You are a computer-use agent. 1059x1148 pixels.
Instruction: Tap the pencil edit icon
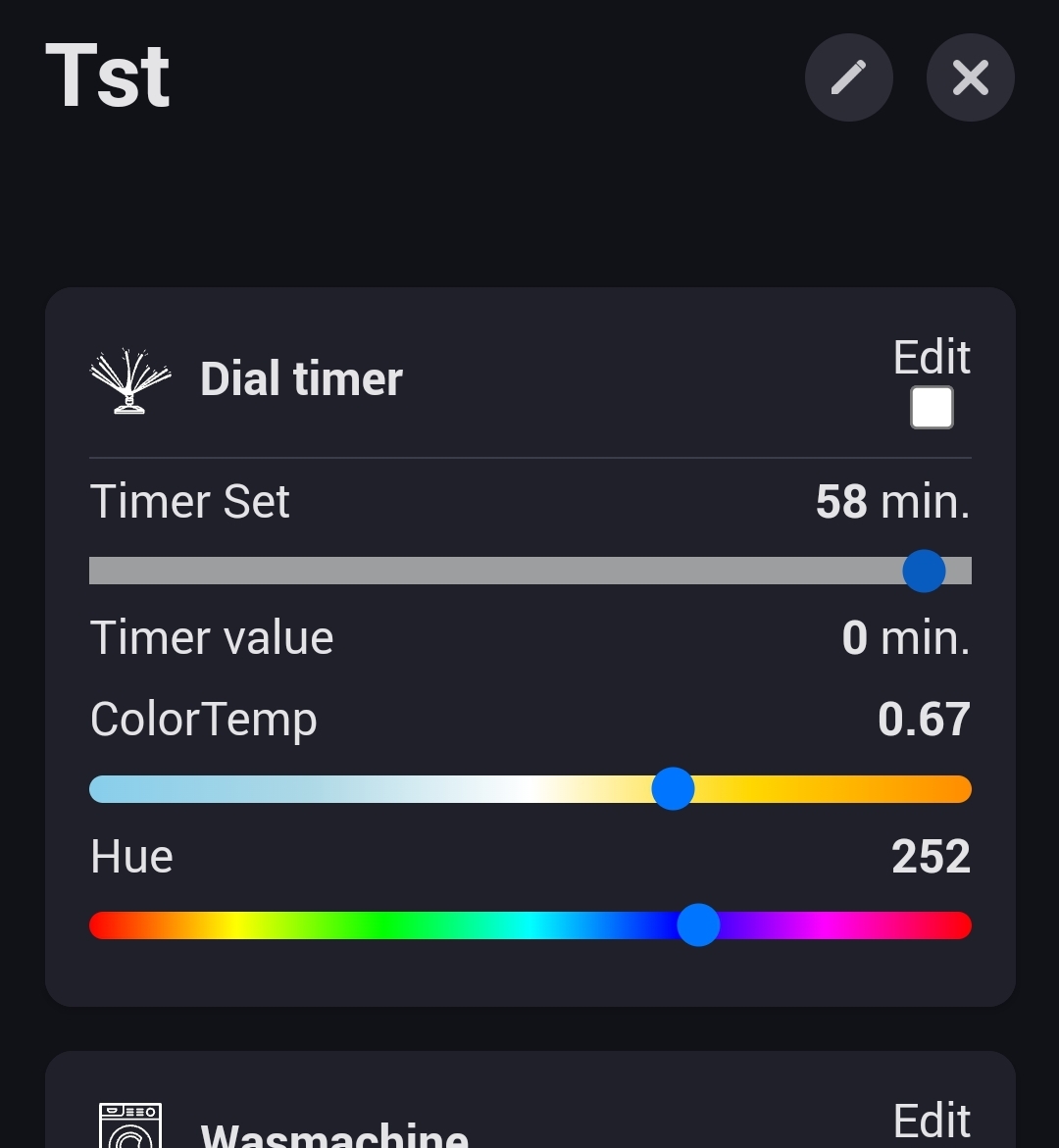[x=848, y=77]
